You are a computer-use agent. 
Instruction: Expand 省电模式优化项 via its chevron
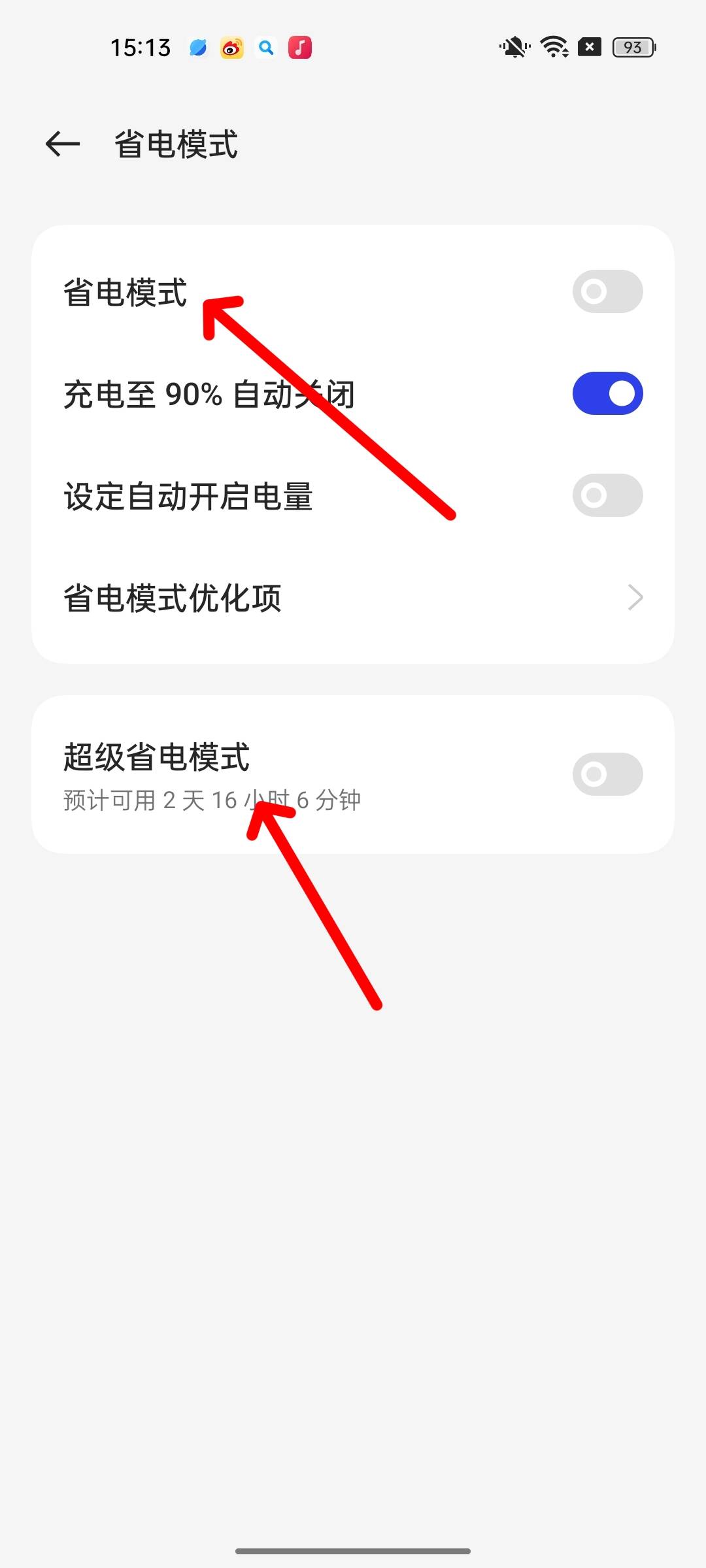[636, 598]
